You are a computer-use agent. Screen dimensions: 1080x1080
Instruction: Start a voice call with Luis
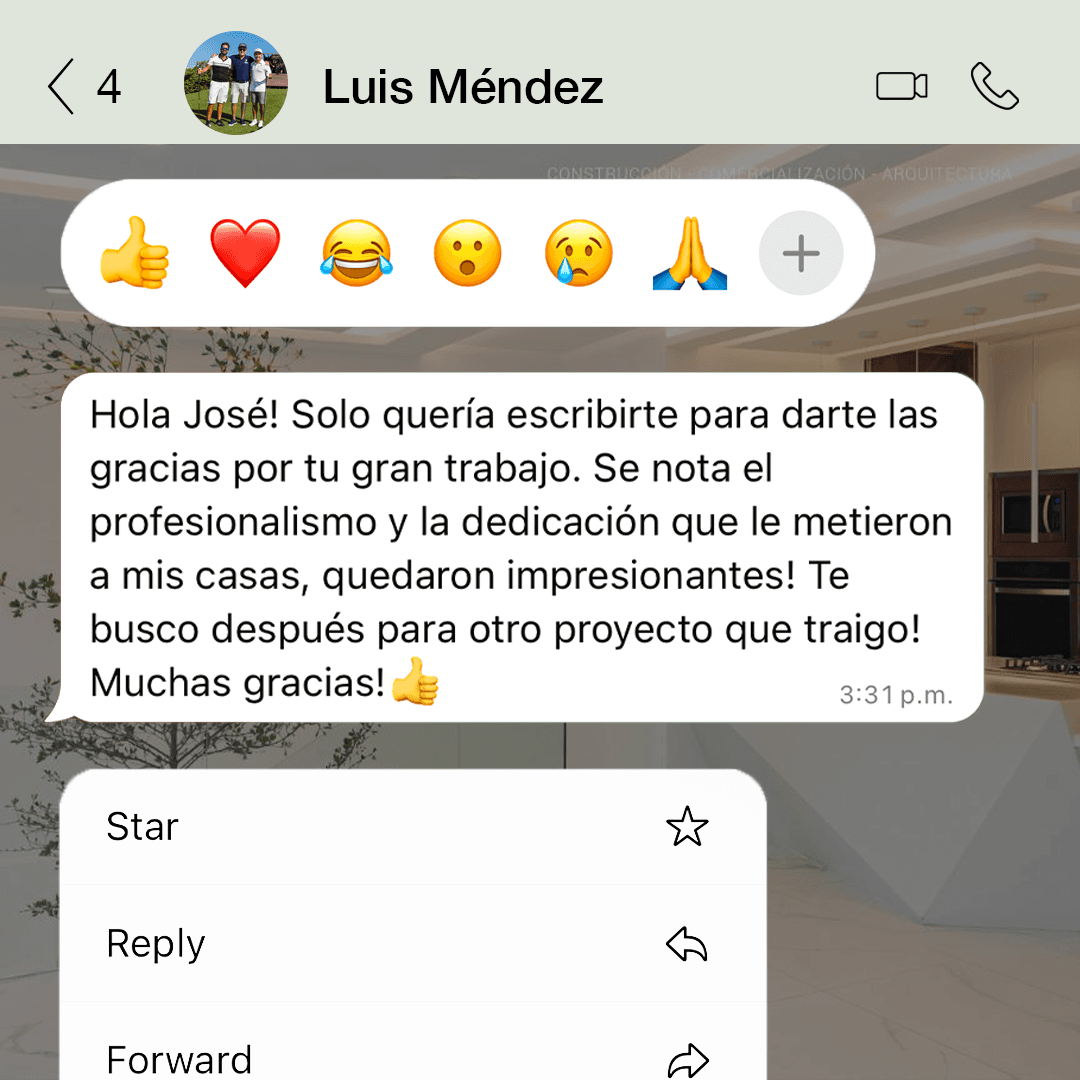click(994, 87)
